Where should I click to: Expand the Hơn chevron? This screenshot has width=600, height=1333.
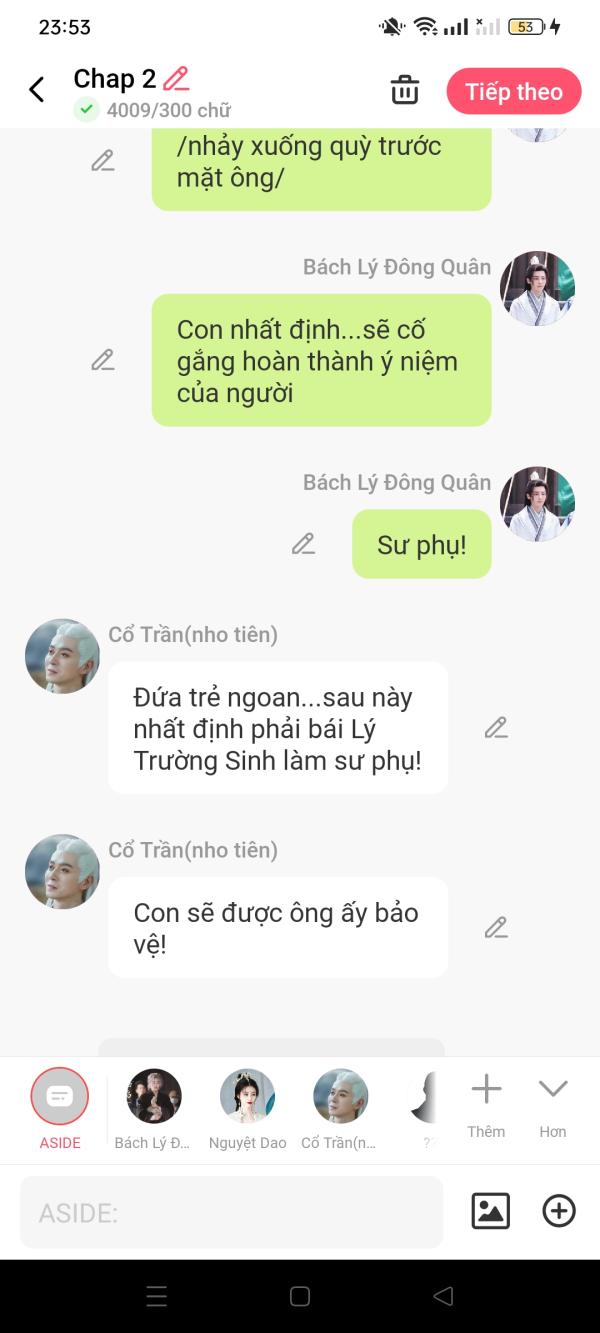(x=553, y=1102)
